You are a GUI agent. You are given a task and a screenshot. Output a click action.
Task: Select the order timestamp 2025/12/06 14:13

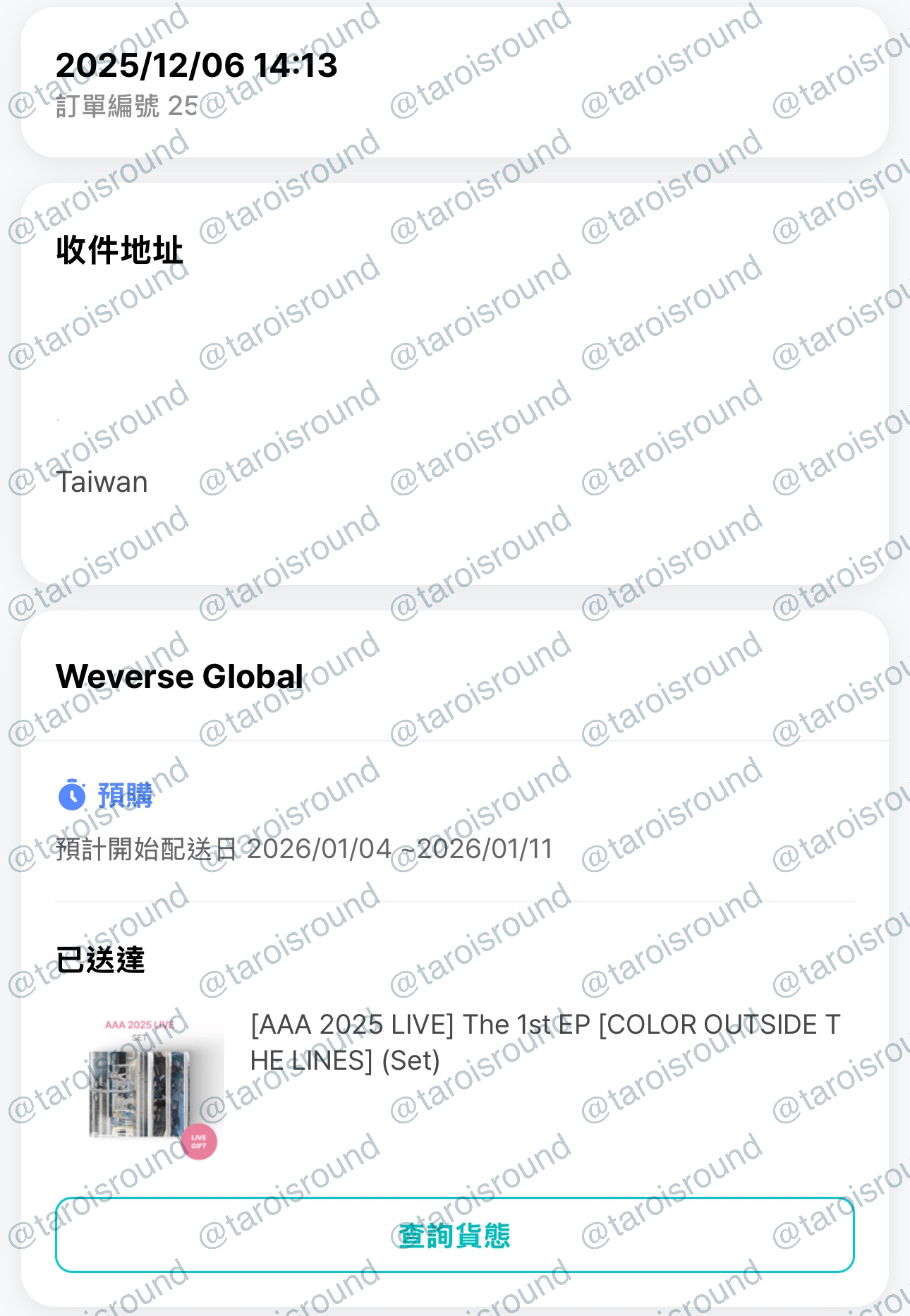[x=198, y=67]
